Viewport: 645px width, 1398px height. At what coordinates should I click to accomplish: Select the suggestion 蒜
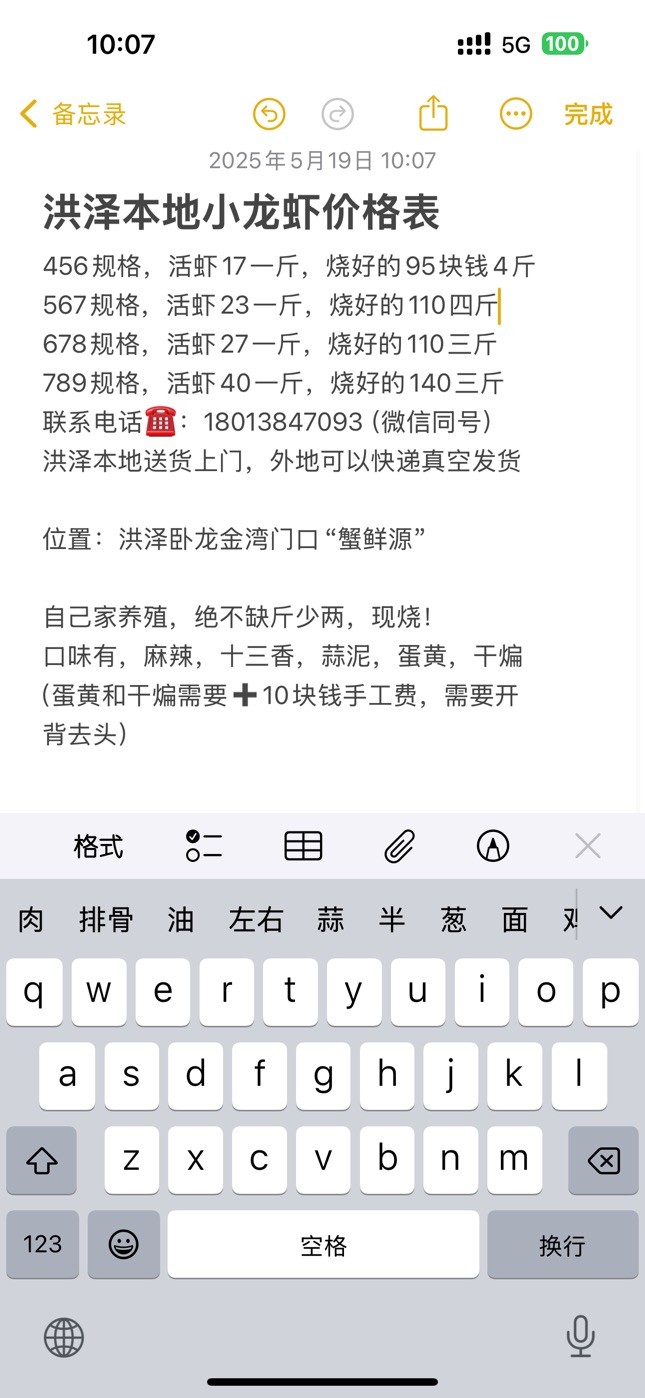pyautogui.click(x=330, y=920)
